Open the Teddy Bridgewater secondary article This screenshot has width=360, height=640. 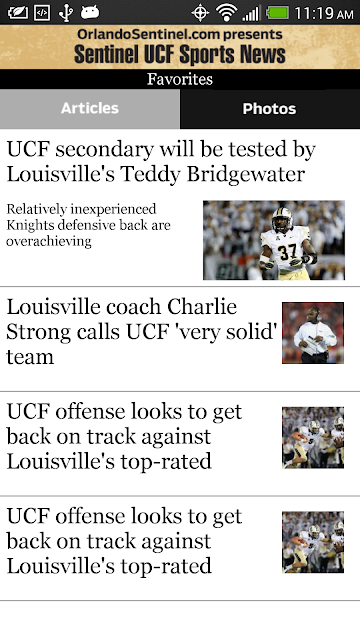tap(180, 208)
